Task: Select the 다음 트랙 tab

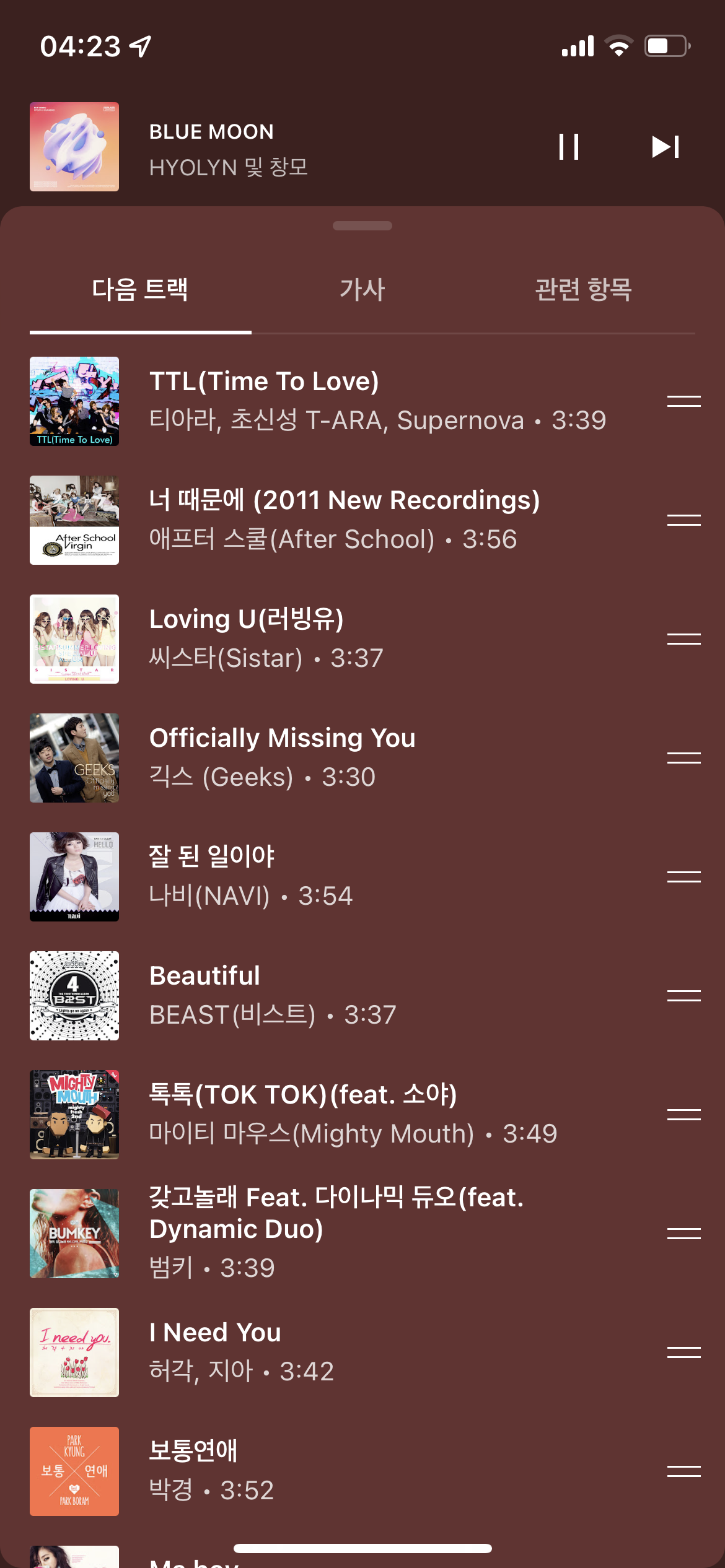Action: click(x=140, y=290)
